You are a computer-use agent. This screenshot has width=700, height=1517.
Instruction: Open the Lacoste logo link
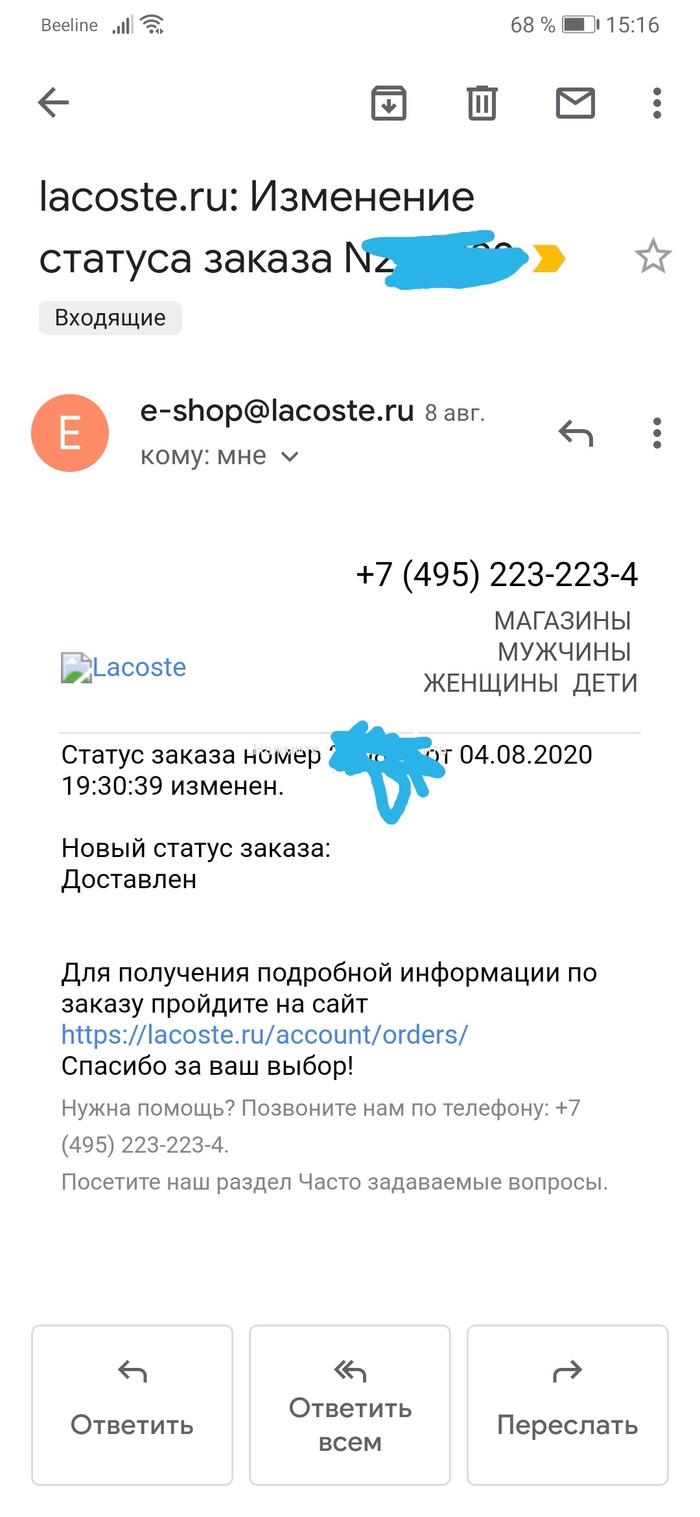click(124, 667)
